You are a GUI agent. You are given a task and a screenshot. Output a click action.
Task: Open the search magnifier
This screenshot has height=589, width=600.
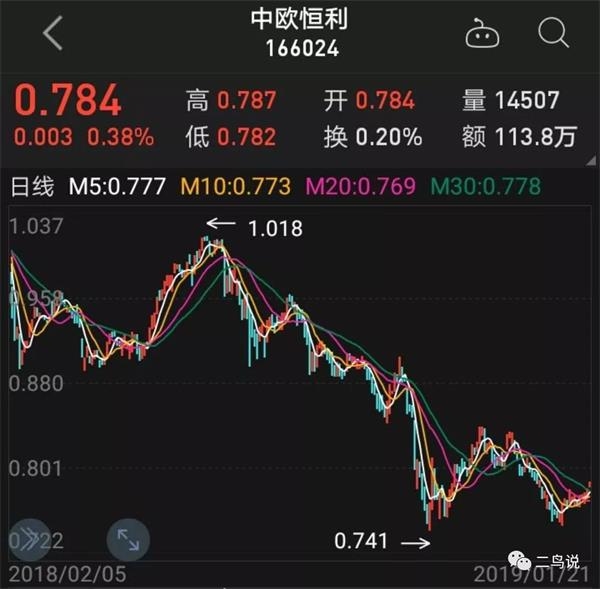click(552, 33)
